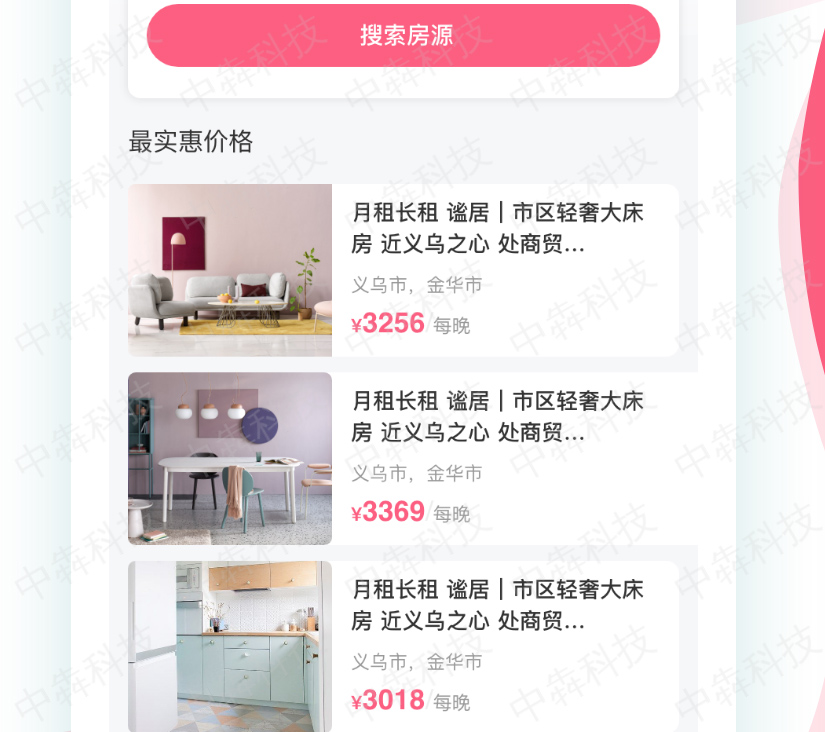Open the listing priced ¥3369 per night
825x732 pixels.
(403, 458)
